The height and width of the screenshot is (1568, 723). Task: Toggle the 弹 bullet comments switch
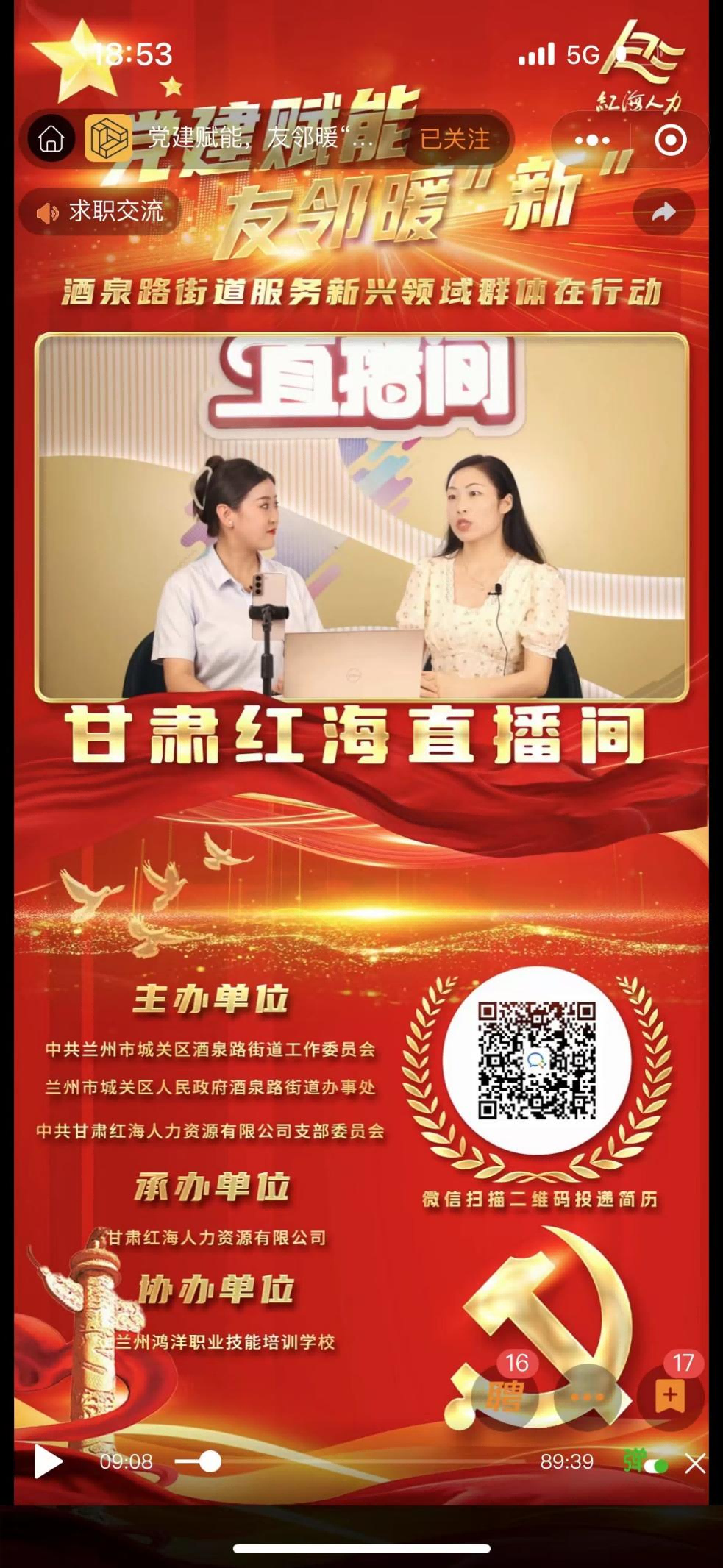pyautogui.click(x=646, y=1461)
